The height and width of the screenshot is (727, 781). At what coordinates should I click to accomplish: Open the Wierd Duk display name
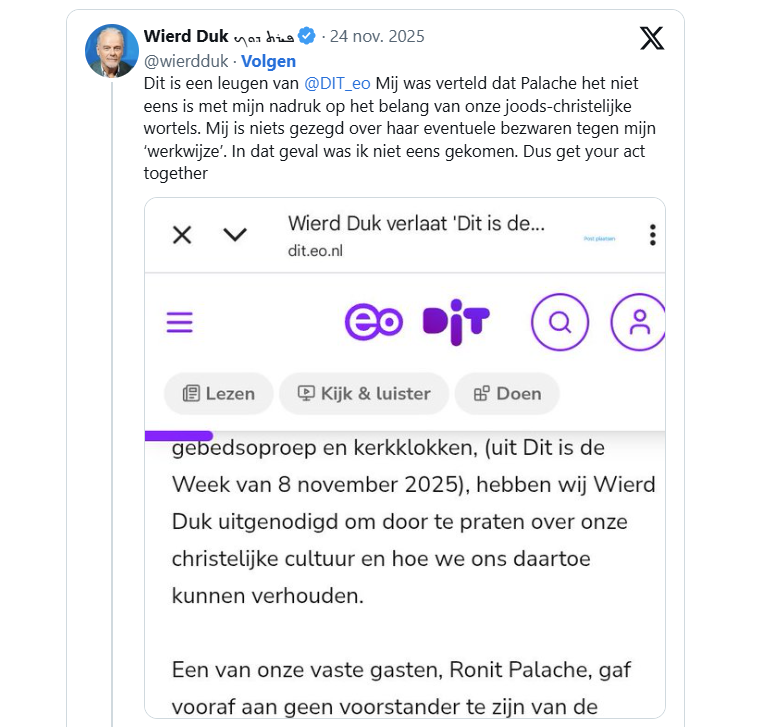[186, 37]
